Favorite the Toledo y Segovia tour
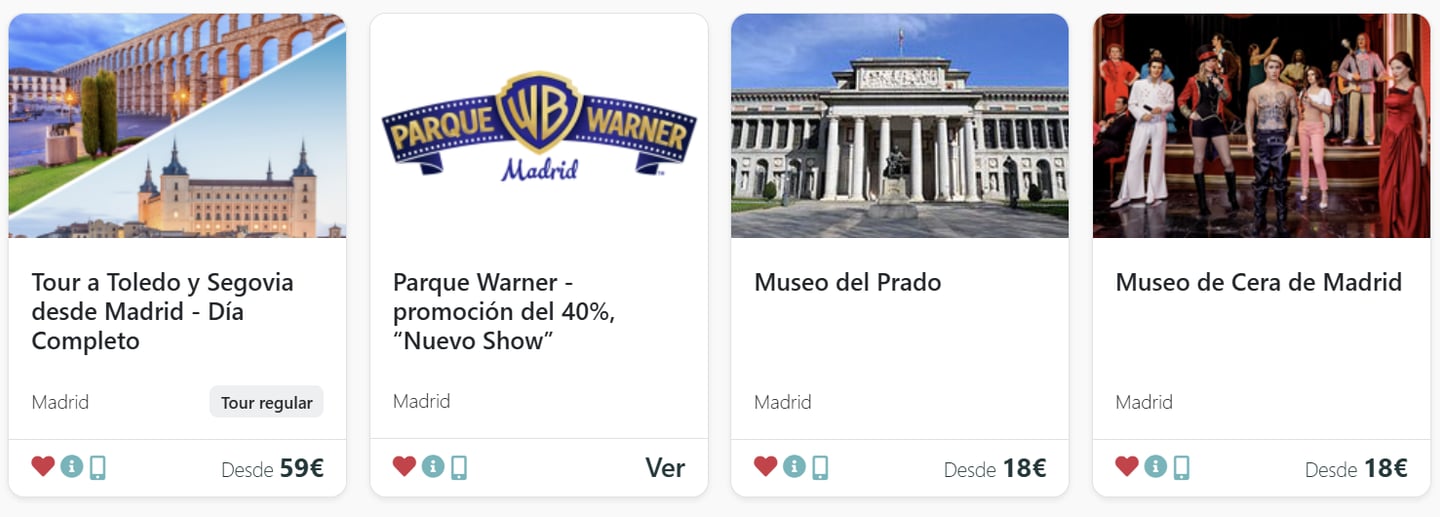This screenshot has width=1440, height=517. click(x=43, y=466)
